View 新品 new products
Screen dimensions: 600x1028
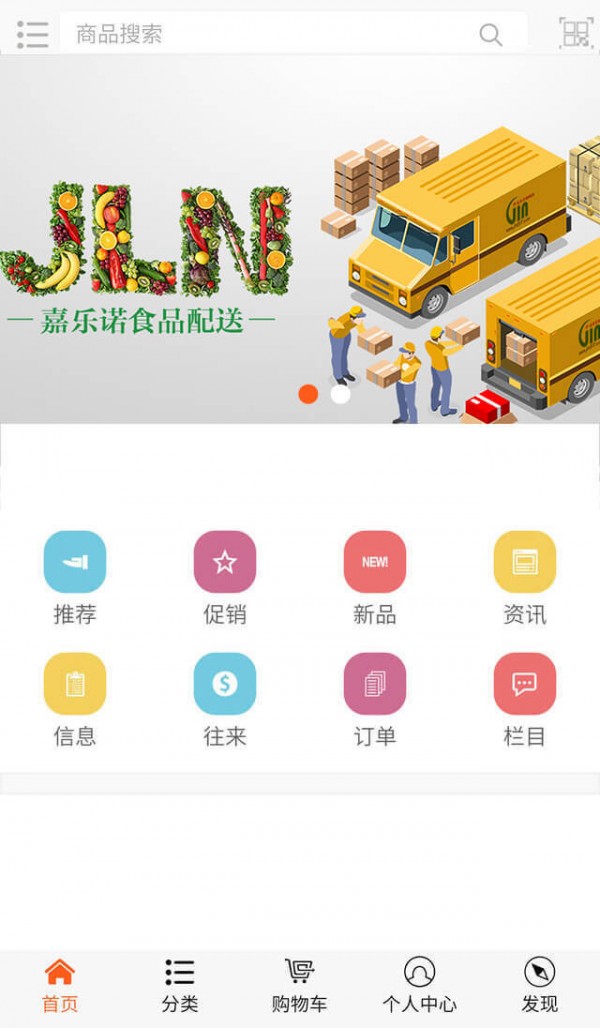(375, 577)
